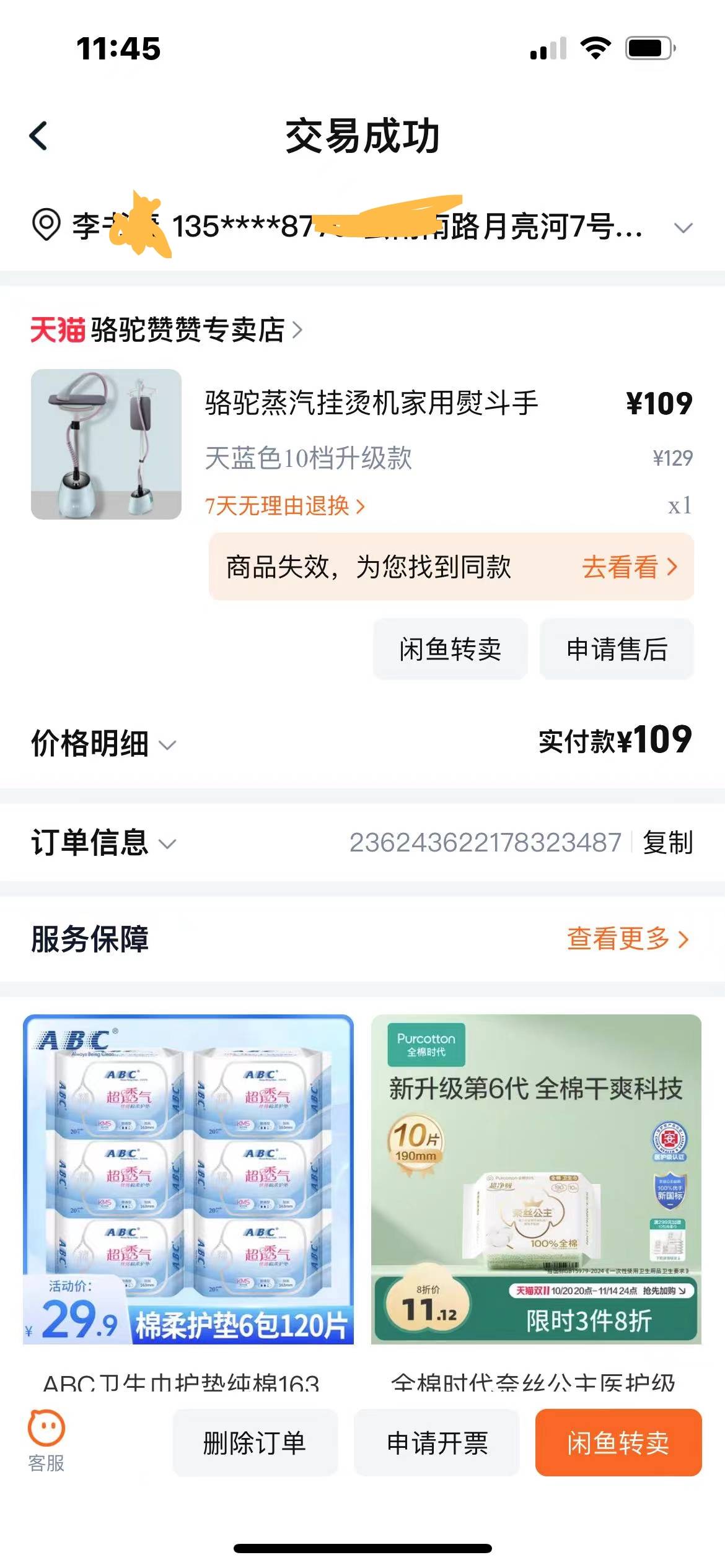Viewport: 725px width, 1568px height.
Task: Tap 去看看 to find similar items
Action: (x=629, y=567)
